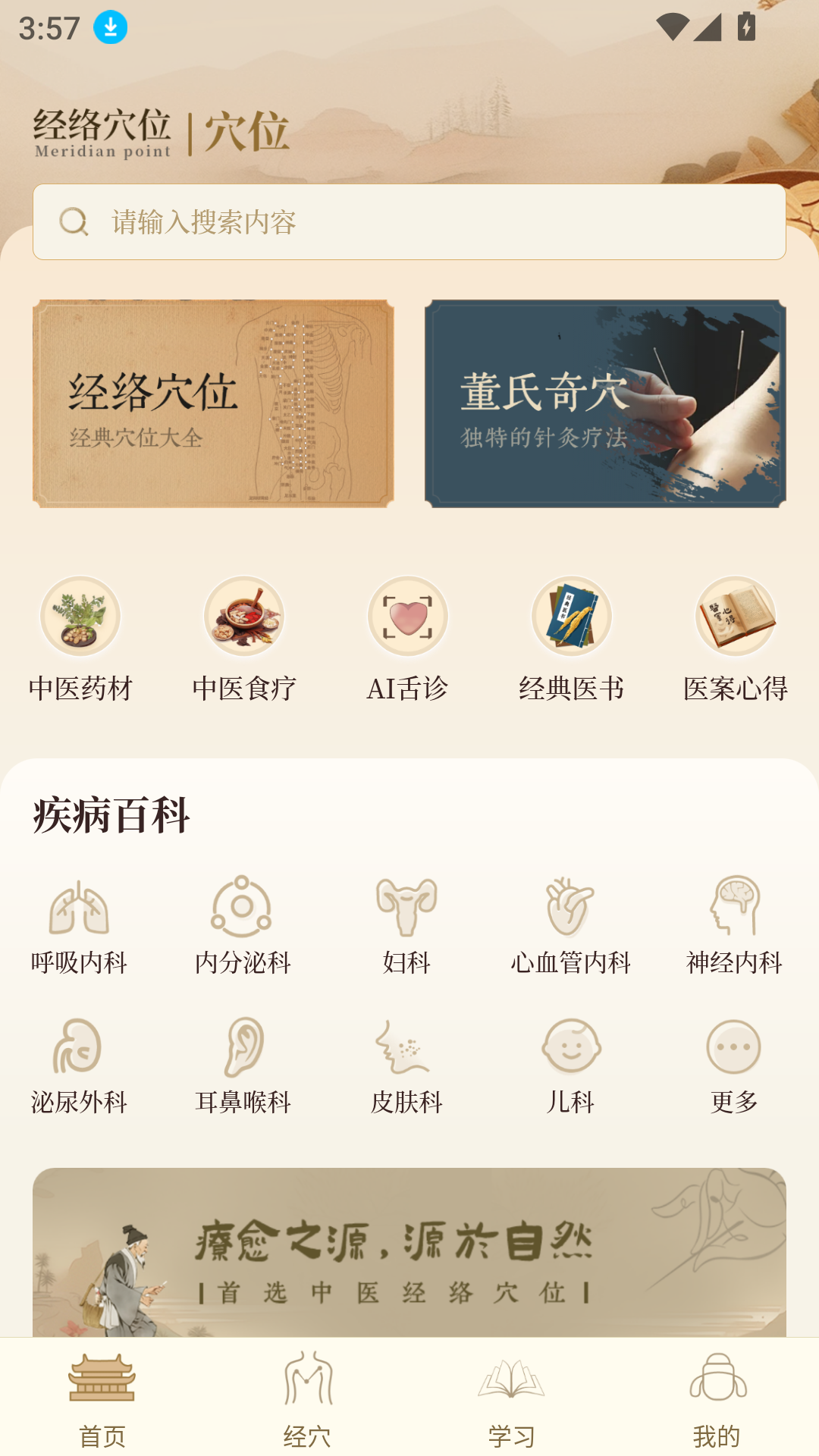The width and height of the screenshot is (819, 1456).
Task: Switch to the 学习 tab
Action: coord(512,1399)
